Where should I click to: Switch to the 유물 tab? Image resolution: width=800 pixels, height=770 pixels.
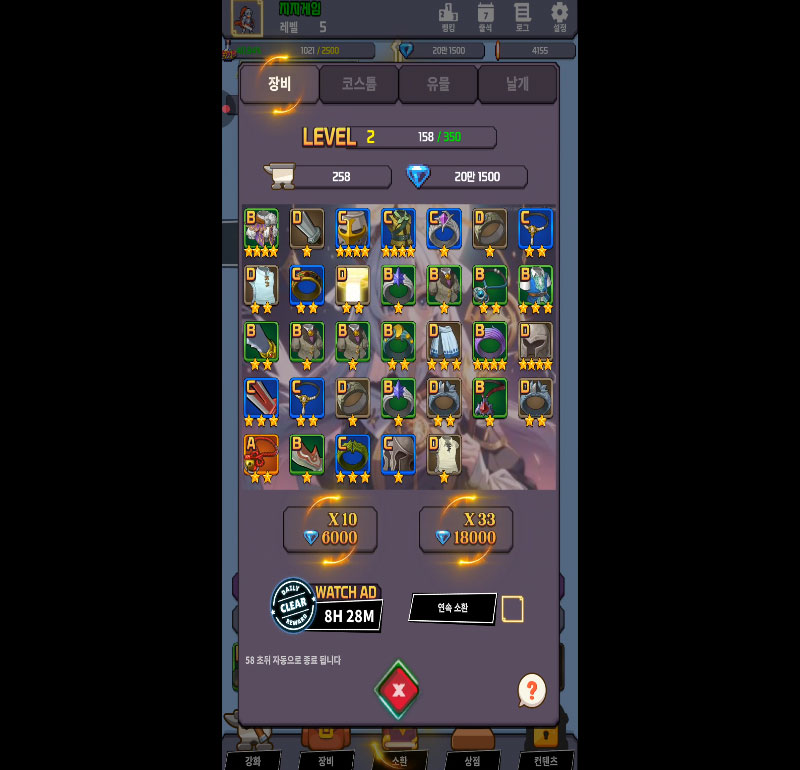[438, 84]
